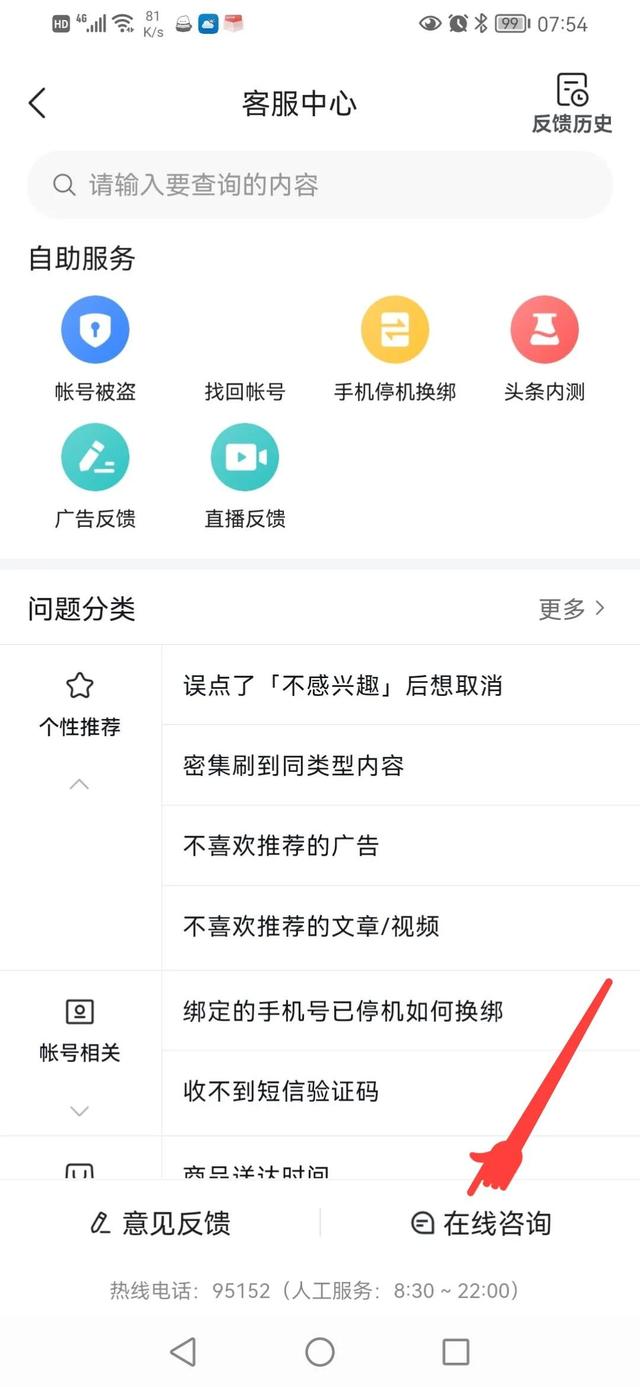The width and height of the screenshot is (640, 1387).
Task: Start 在线咨询 online chat
Action: tap(481, 1223)
